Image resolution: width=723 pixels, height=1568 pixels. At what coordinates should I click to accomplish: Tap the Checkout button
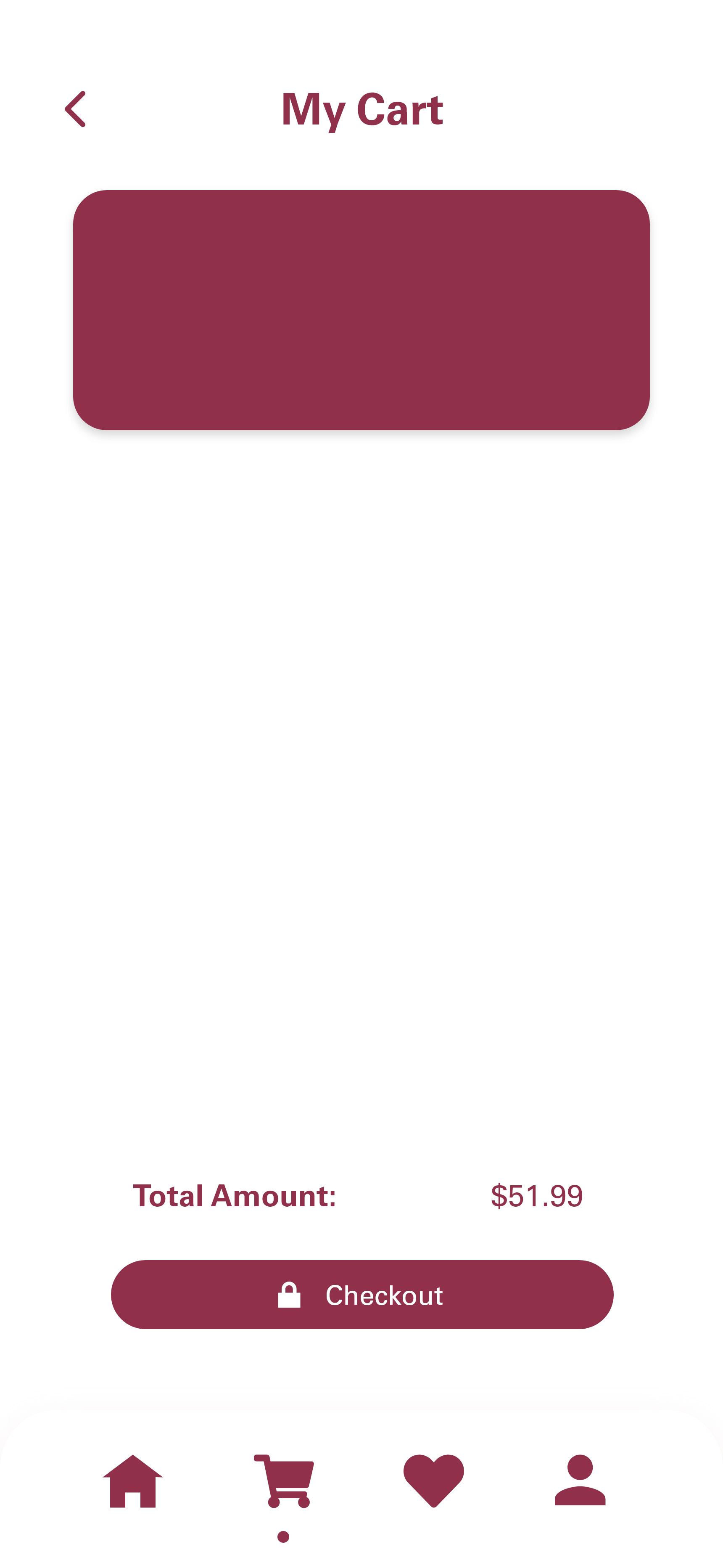361,1295
